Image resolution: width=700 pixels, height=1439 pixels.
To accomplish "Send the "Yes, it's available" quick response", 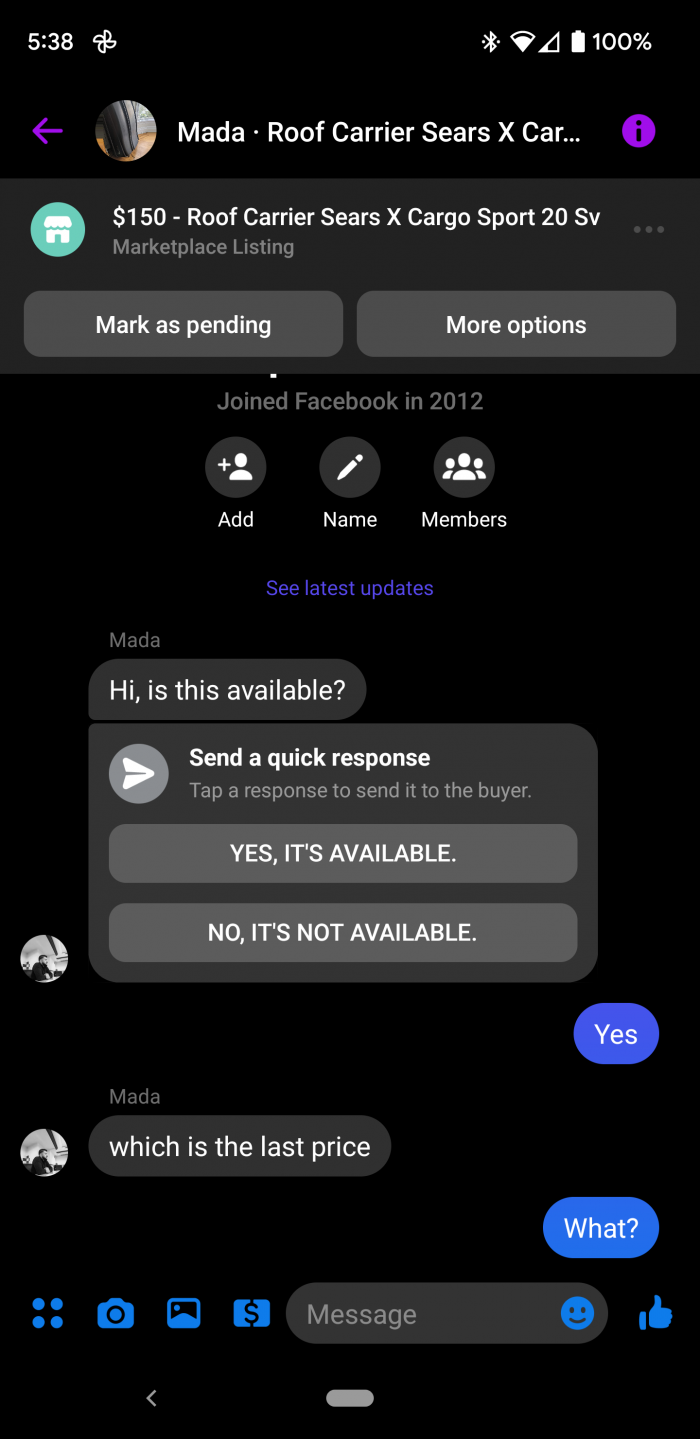I will click(343, 854).
